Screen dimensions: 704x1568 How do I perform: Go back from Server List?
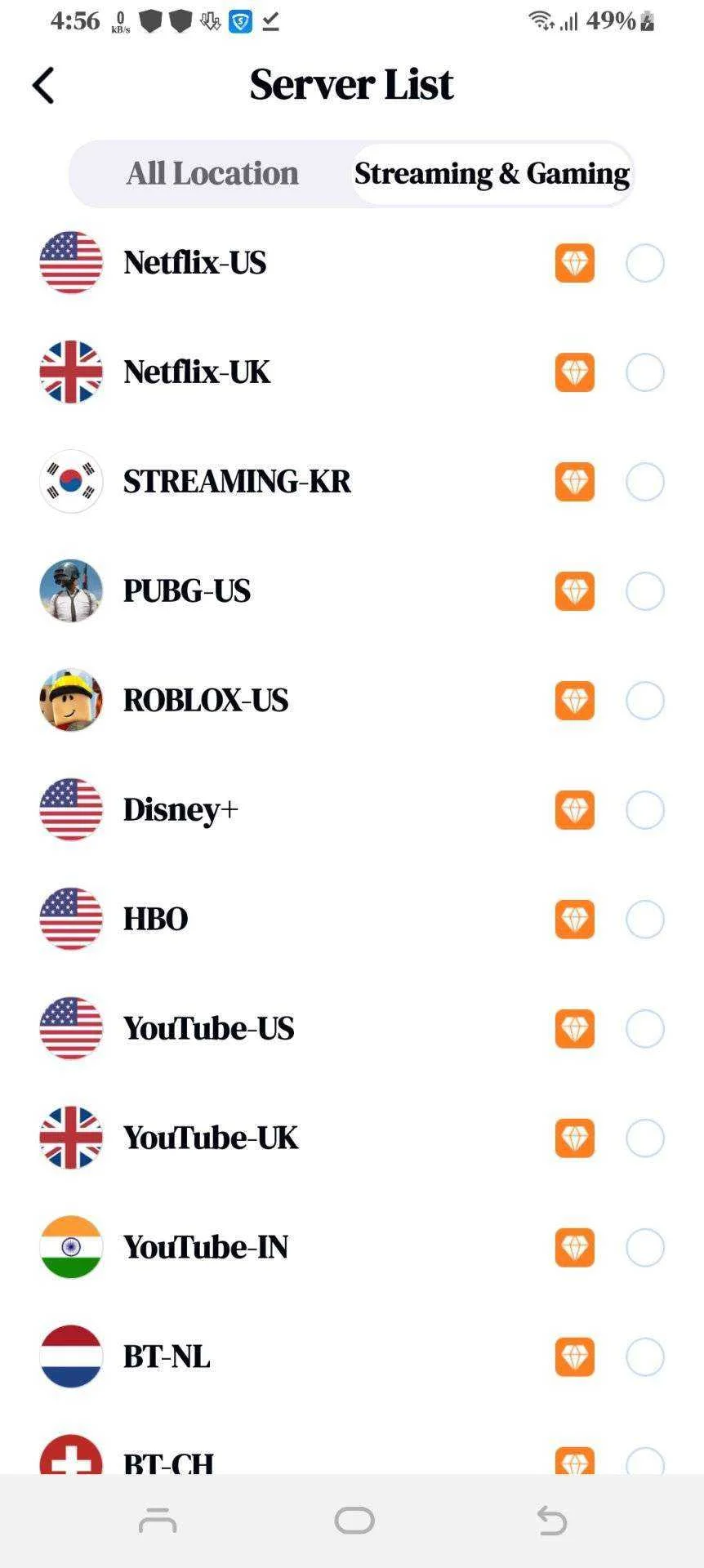pos(43,85)
